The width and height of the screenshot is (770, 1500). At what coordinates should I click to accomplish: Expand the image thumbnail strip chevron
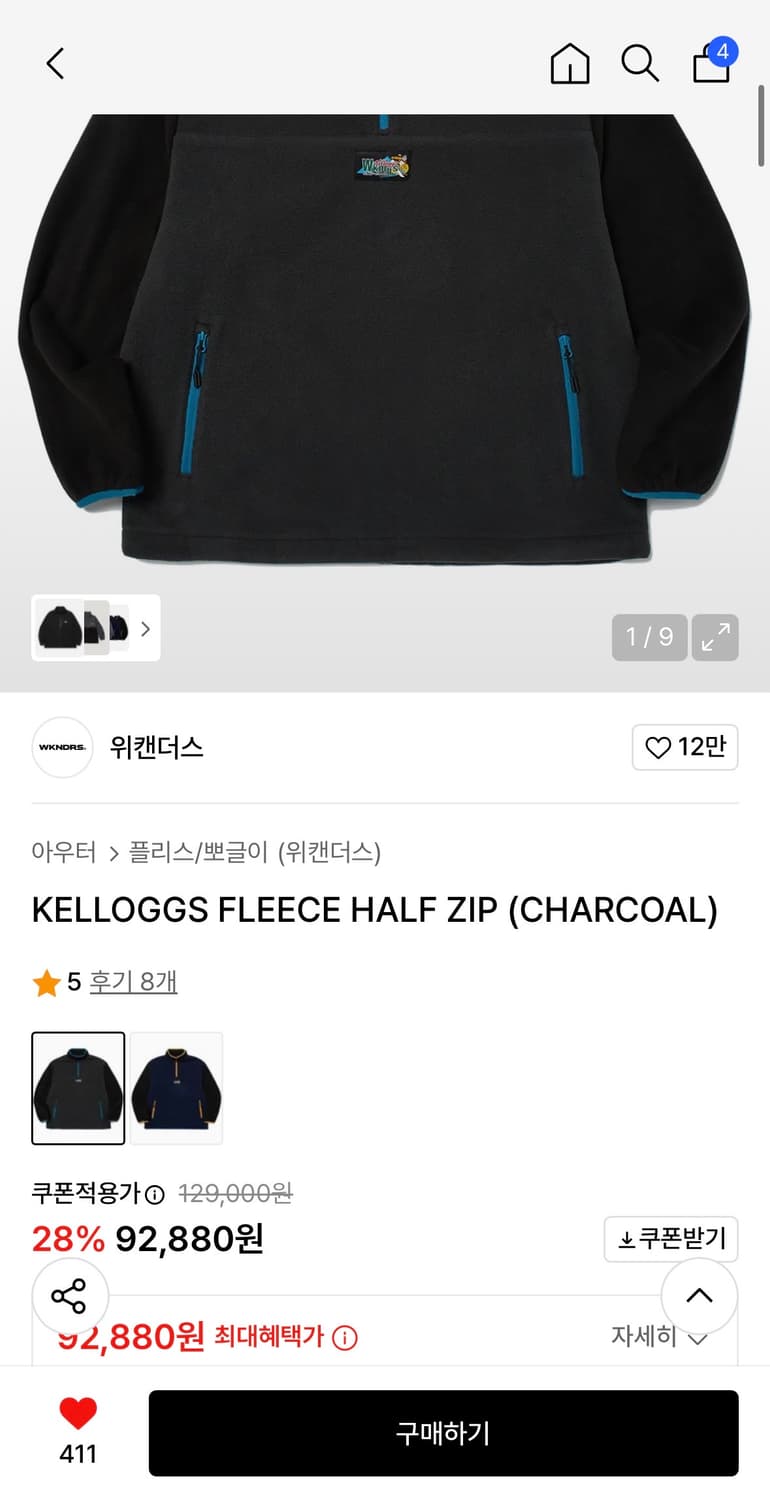pyautogui.click(x=146, y=629)
